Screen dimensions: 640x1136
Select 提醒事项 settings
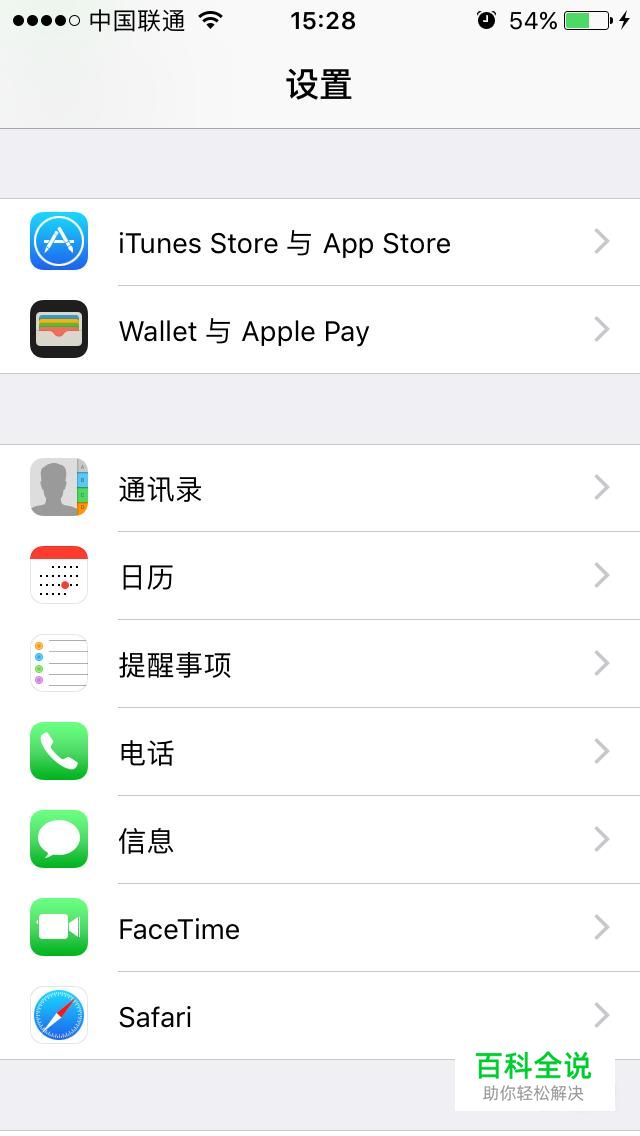pyautogui.click(x=175, y=665)
